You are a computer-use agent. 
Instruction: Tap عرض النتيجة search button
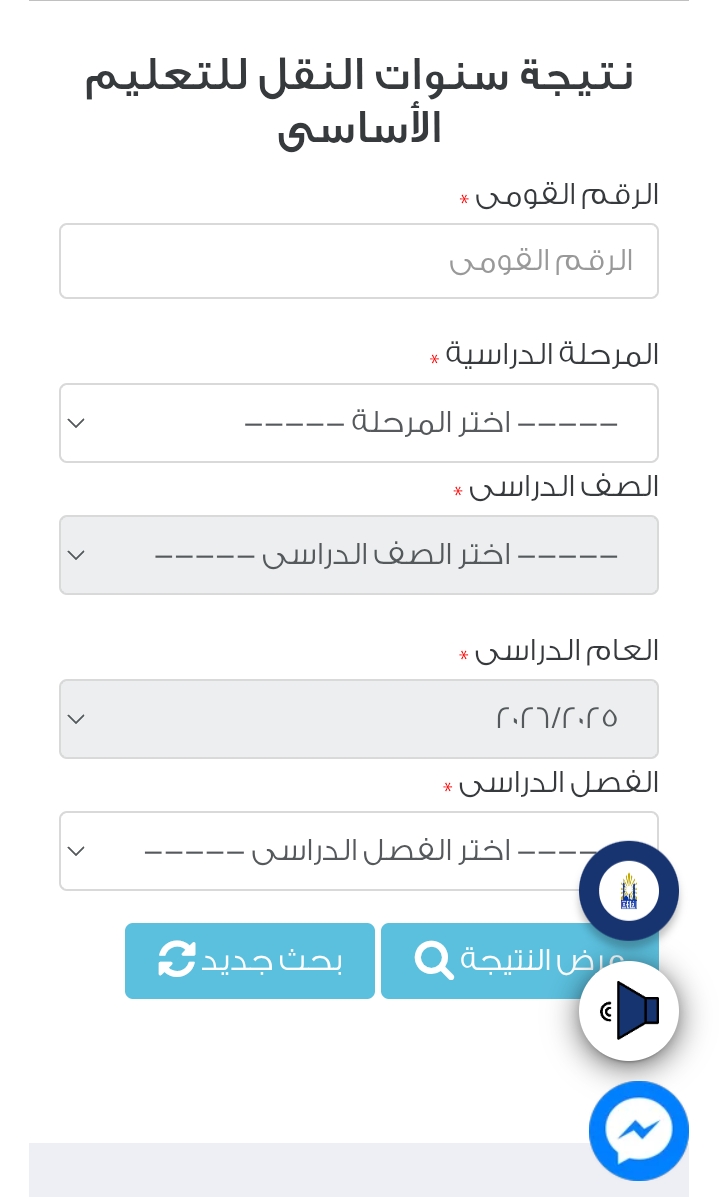[480, 961]
